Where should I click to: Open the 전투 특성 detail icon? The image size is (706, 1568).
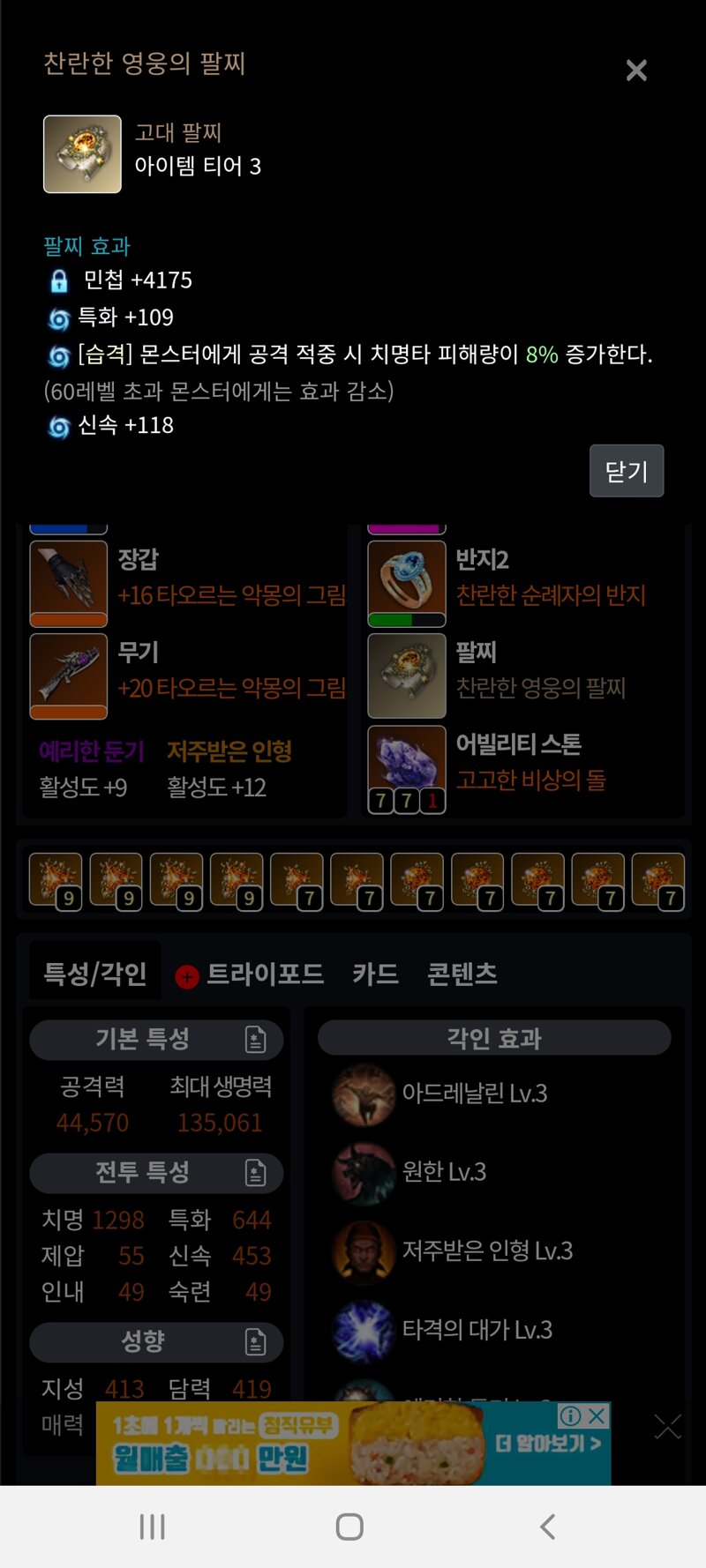click(255, 1173)
